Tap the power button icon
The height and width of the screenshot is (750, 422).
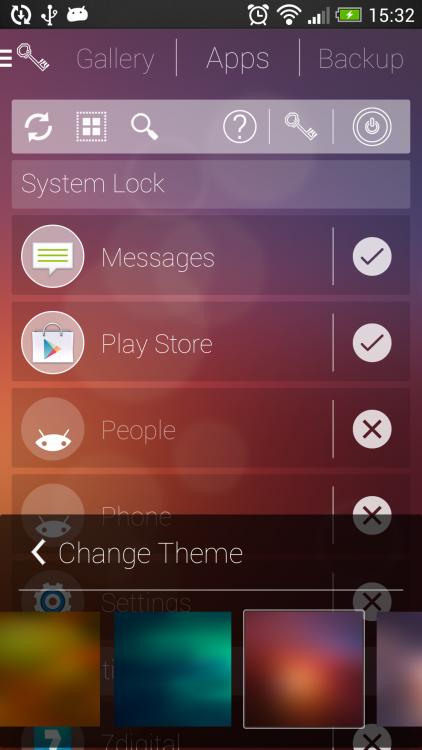point(372,127)
